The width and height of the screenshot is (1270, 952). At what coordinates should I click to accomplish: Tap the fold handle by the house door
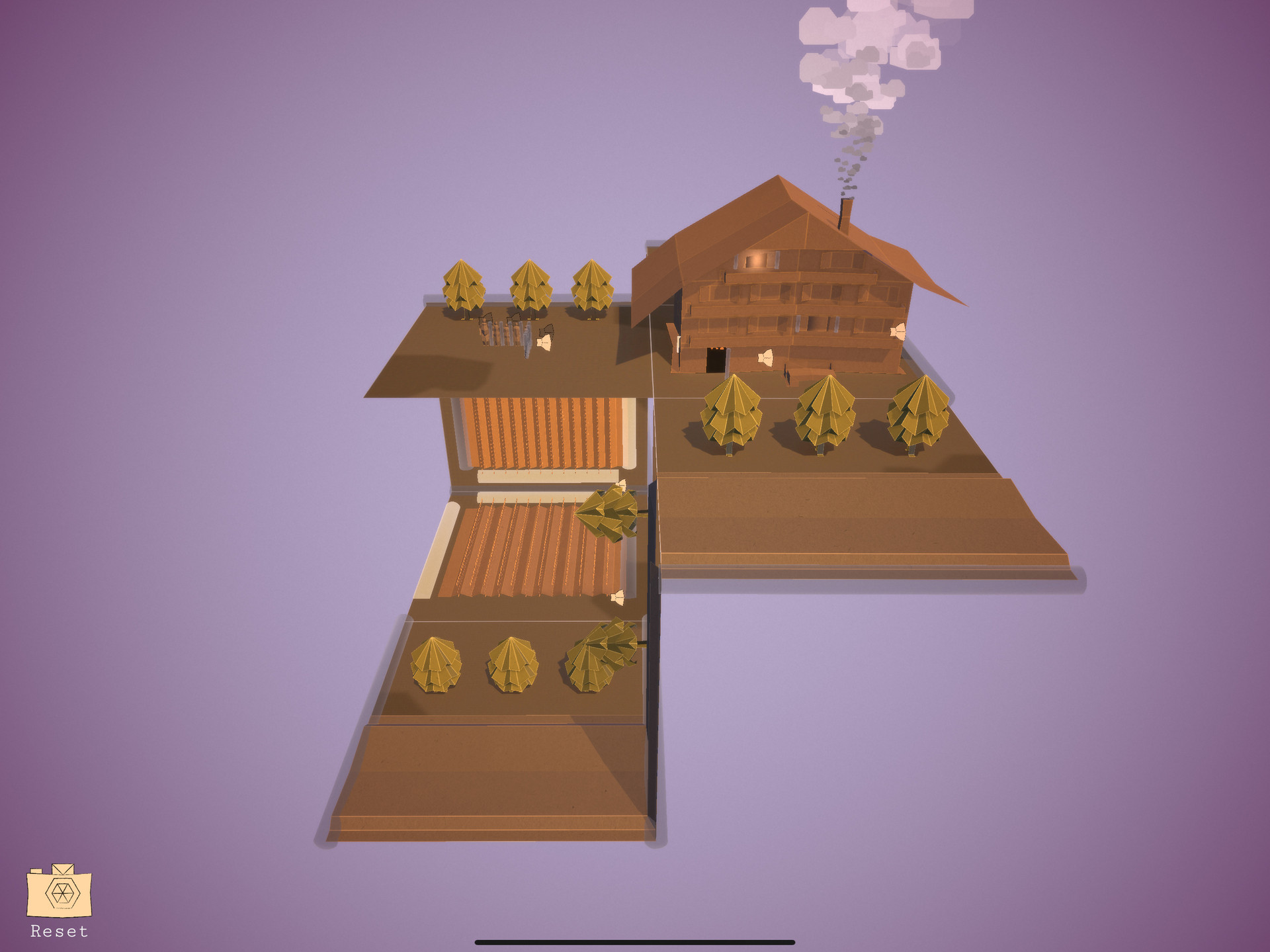tap(766, 358)
